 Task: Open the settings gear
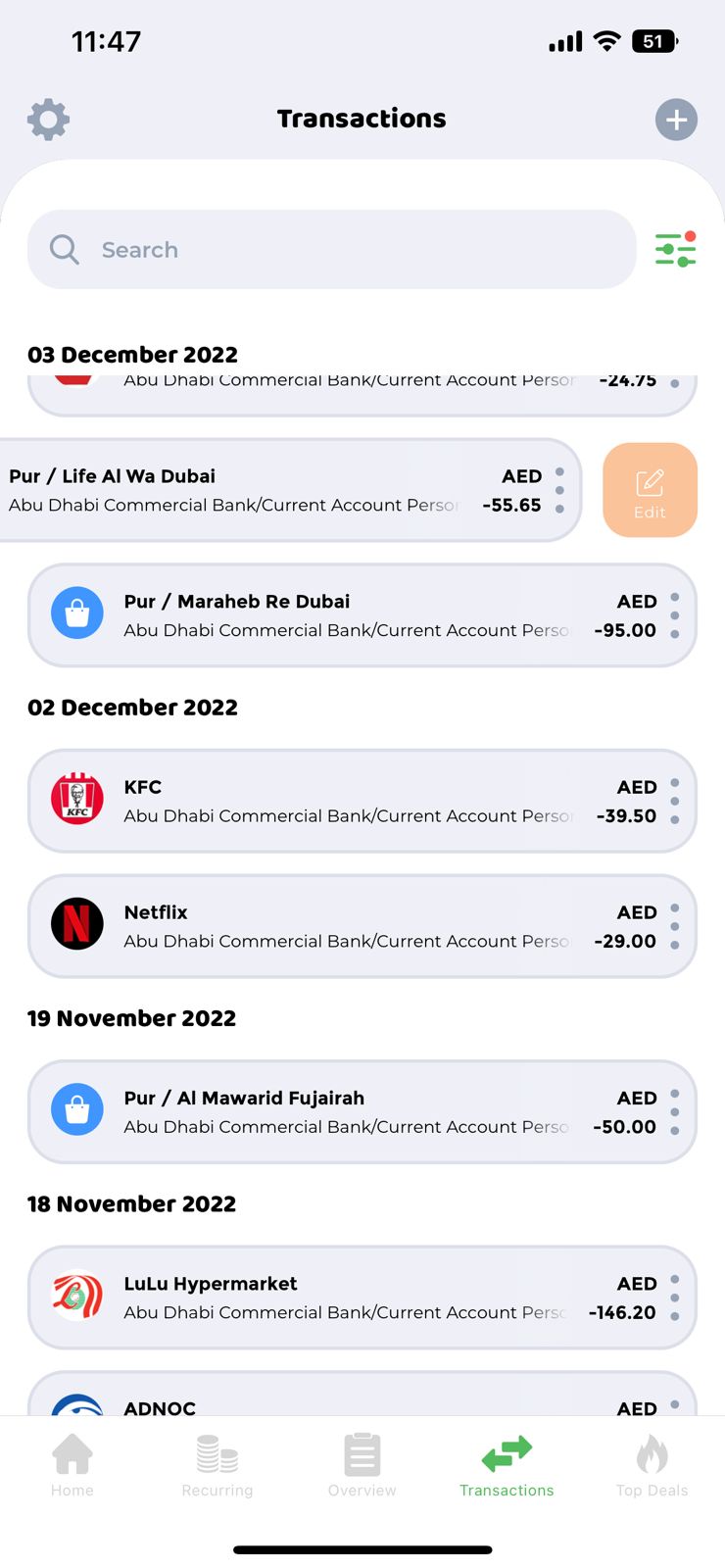[48, 120]
